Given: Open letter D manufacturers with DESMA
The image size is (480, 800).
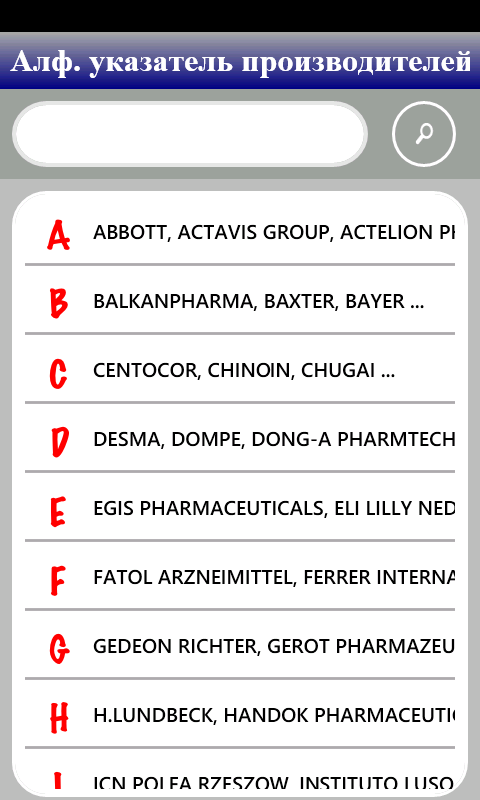Looking at the screenshot, I should pyautogui.click(x=240, y=438).
